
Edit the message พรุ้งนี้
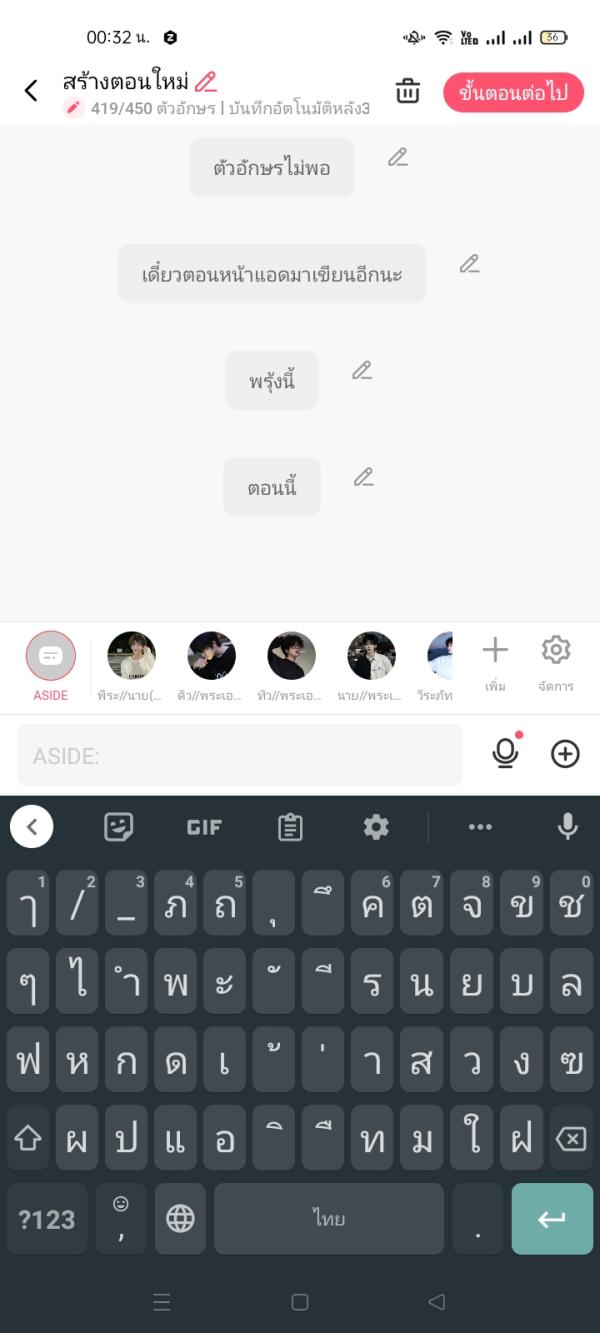pos(362,371)
